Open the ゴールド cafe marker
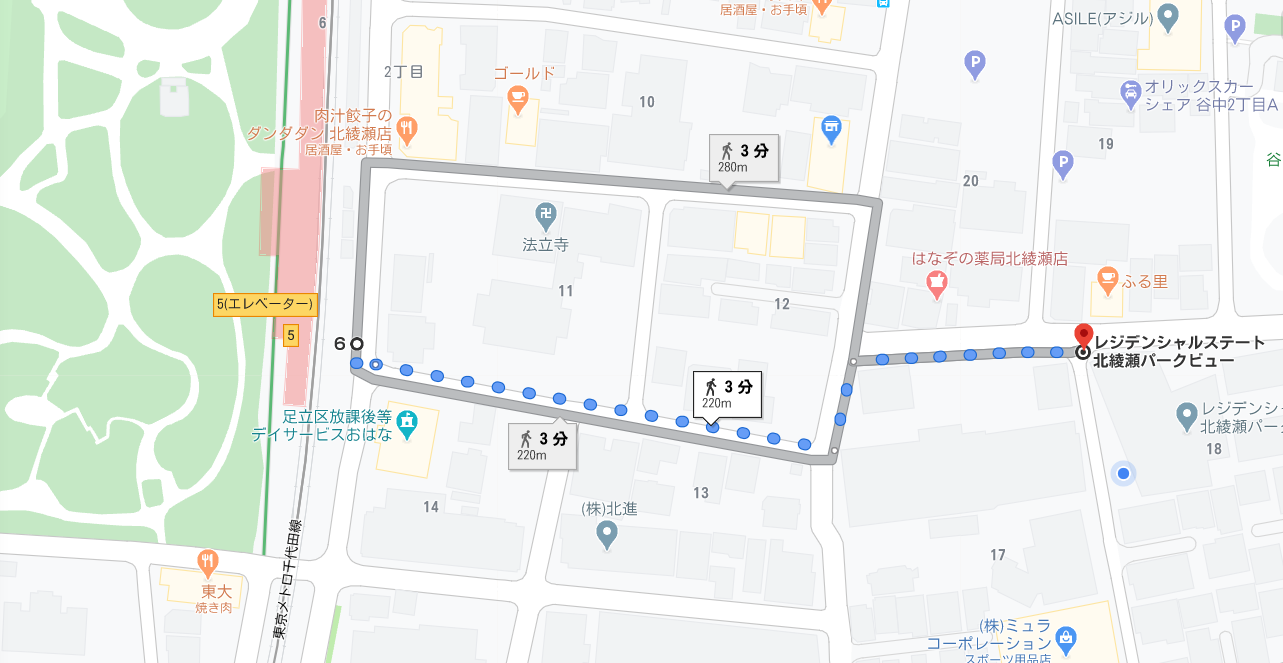1283x663 pixels. coord(517,97)
